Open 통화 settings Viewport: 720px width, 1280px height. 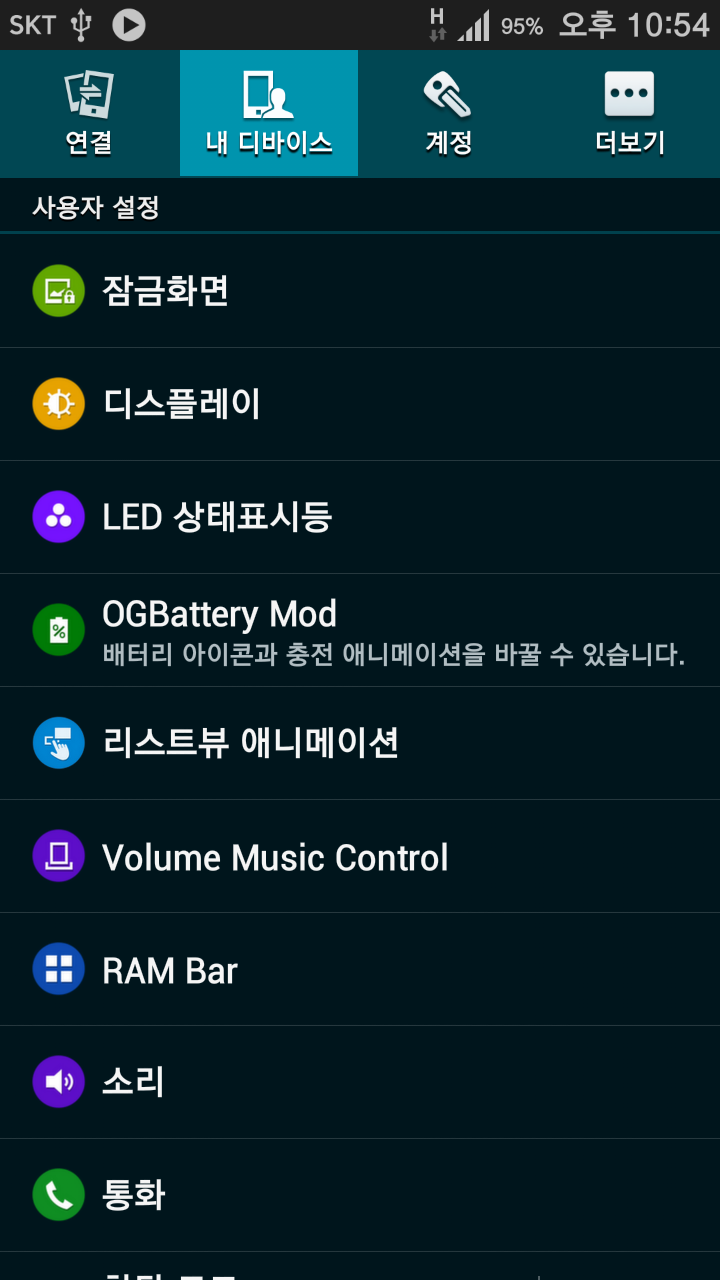pyautogui.click(x=360, y=1195)
